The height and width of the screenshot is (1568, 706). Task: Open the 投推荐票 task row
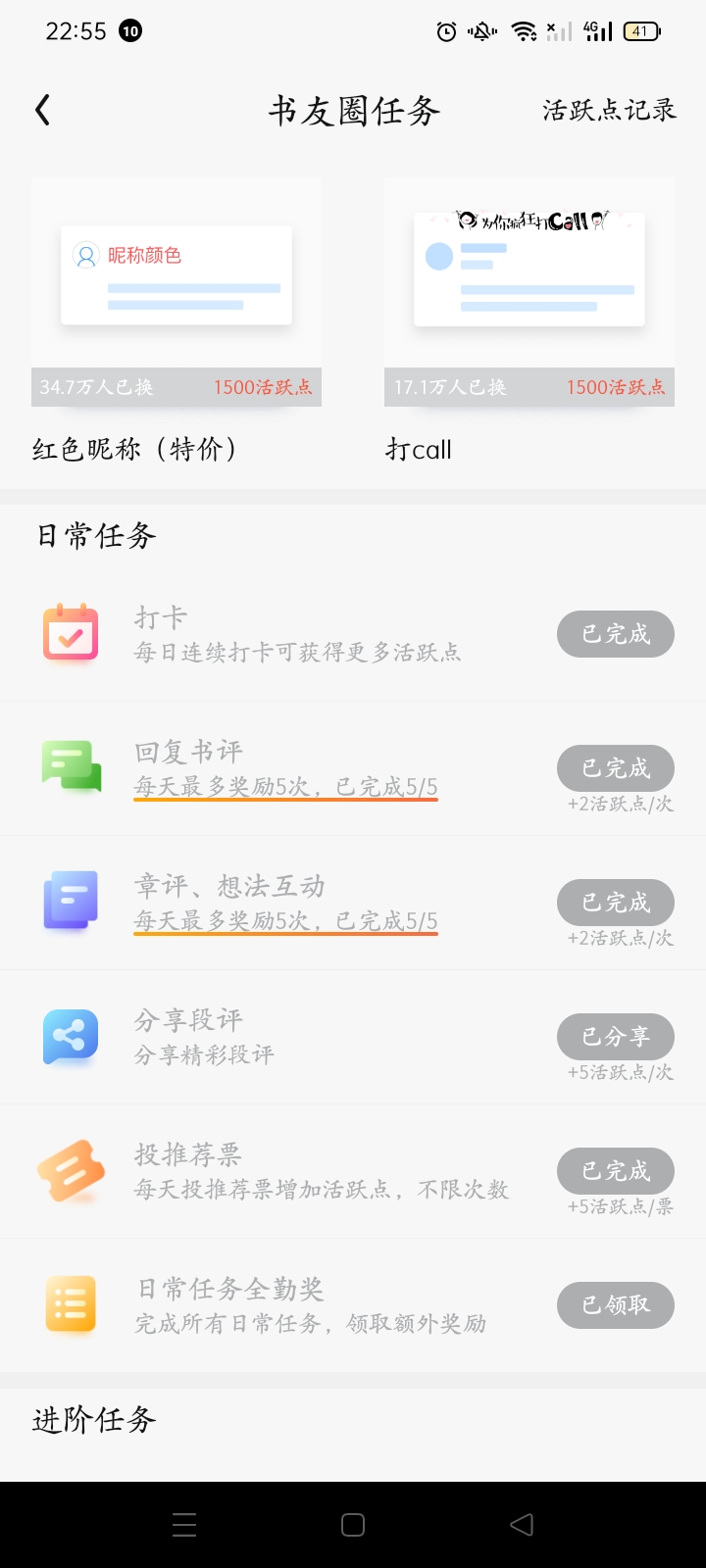click(x=353, y=1171)
